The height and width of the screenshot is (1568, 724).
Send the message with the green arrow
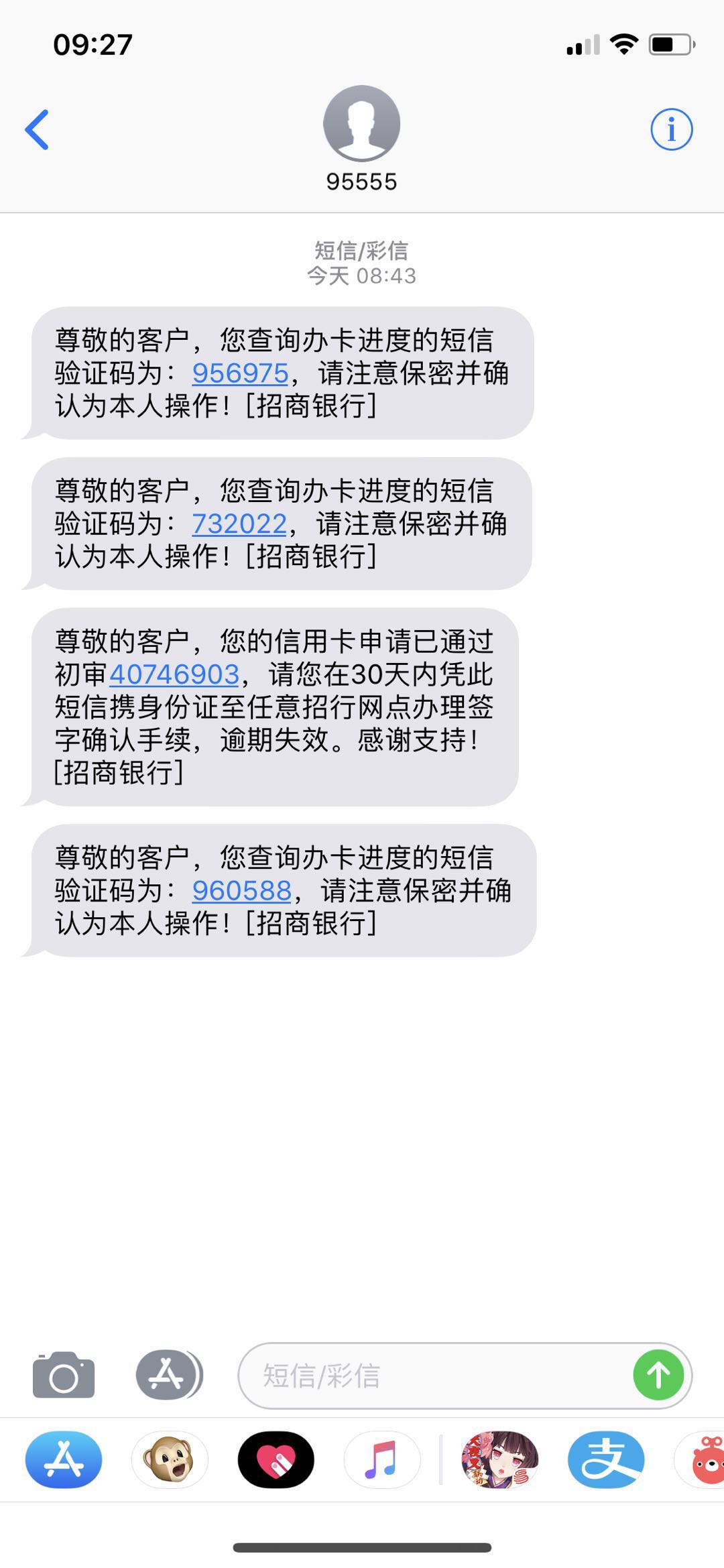point(658,1376)
